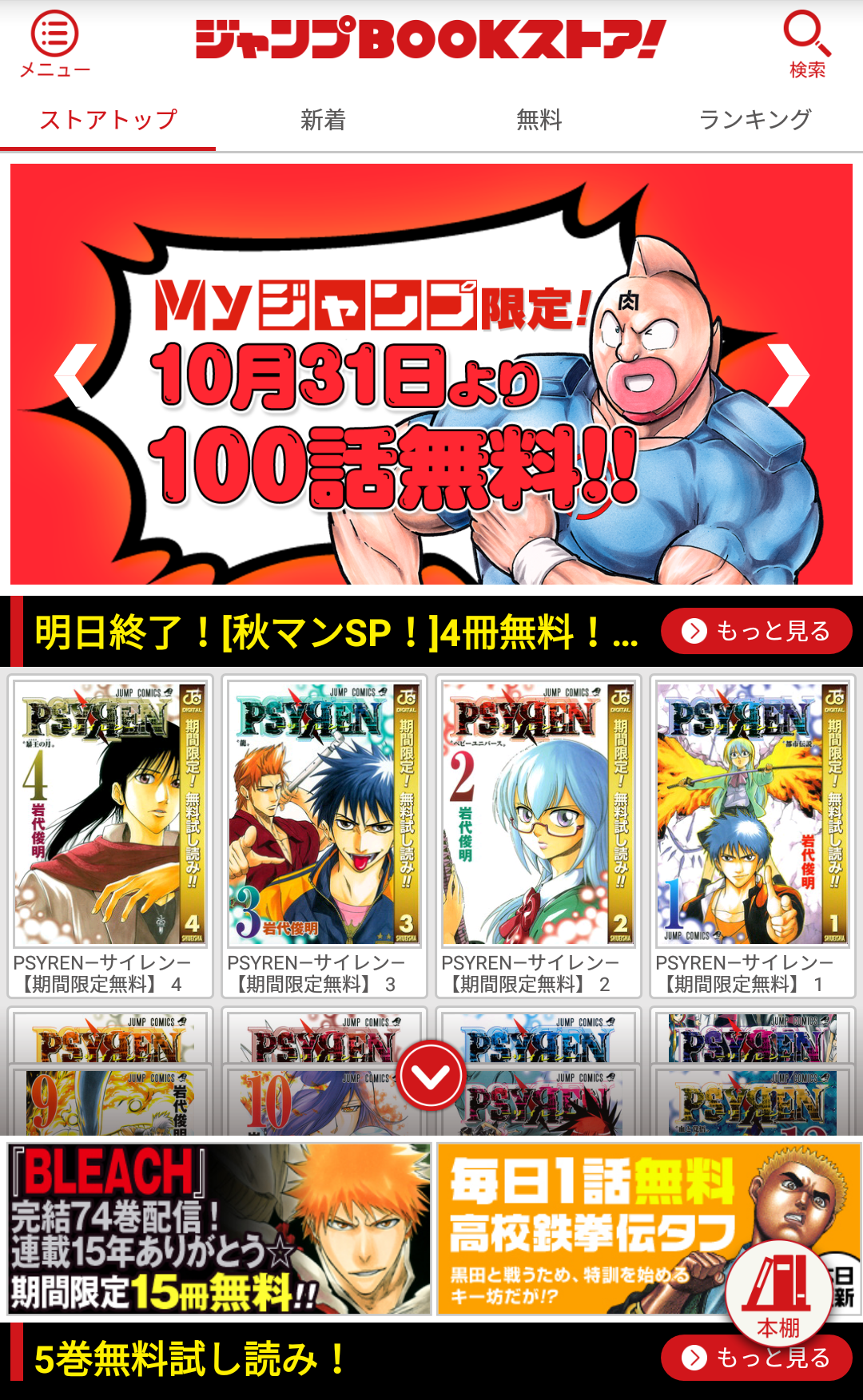Screen dimensions: 863x1400
Task: Switch to the 新着 tab
Action: 323,120
